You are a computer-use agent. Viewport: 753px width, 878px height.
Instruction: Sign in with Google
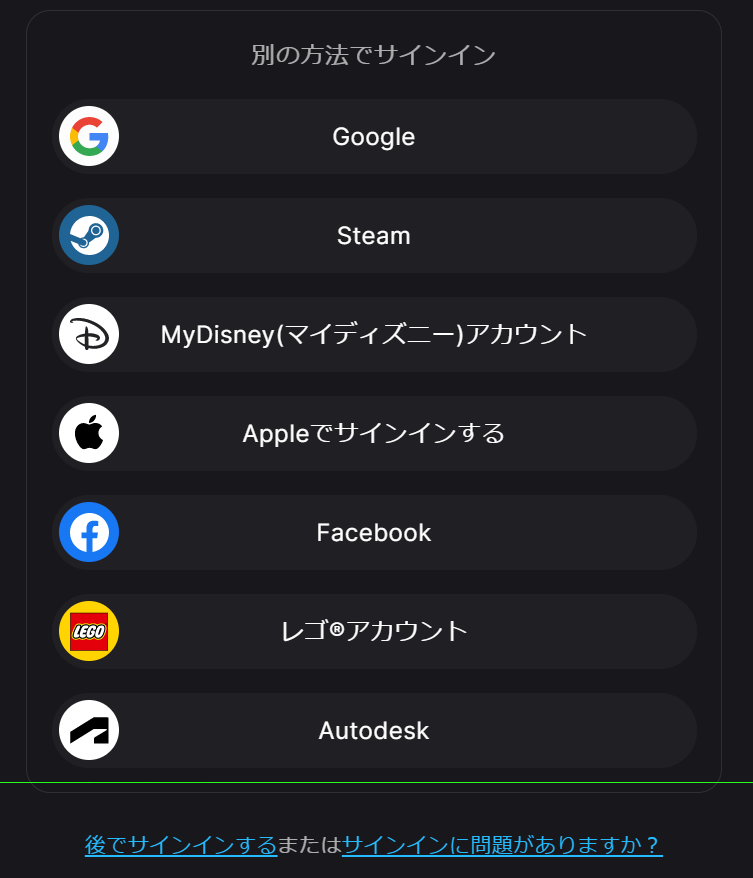pos(374,137)
